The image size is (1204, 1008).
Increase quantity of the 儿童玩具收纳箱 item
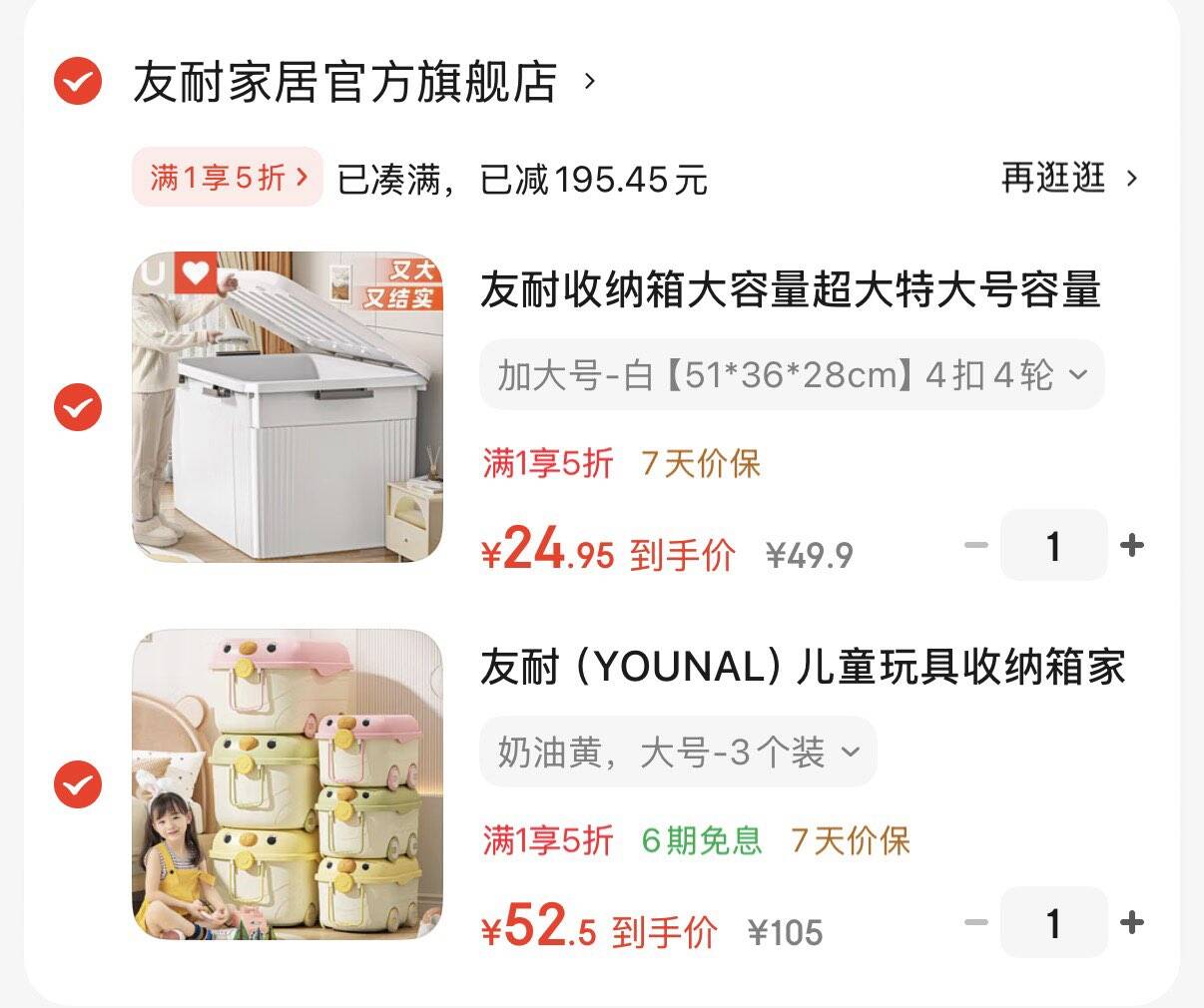coord(1132,922)
